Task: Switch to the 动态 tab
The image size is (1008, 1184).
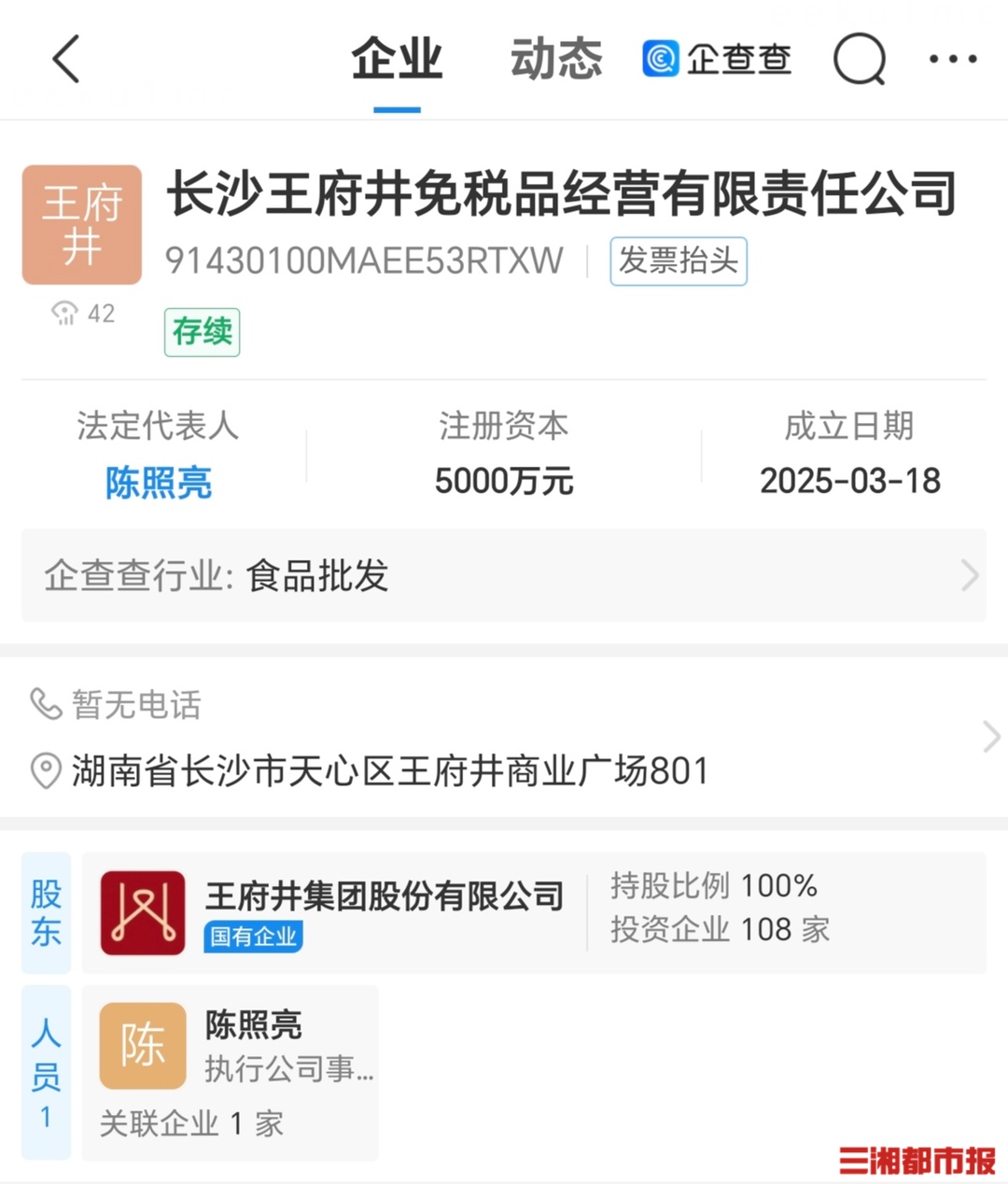Action: (556, 60)
